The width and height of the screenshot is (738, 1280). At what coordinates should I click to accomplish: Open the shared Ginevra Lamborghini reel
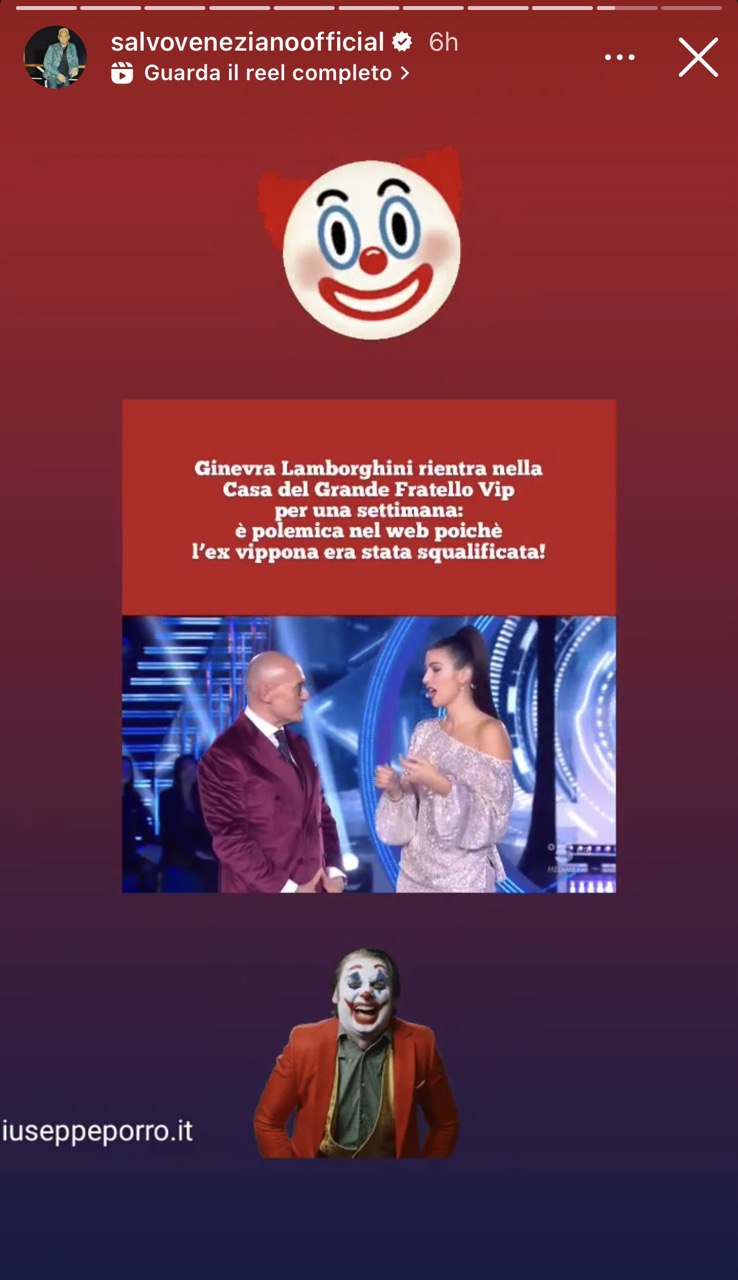pos(369,646)
